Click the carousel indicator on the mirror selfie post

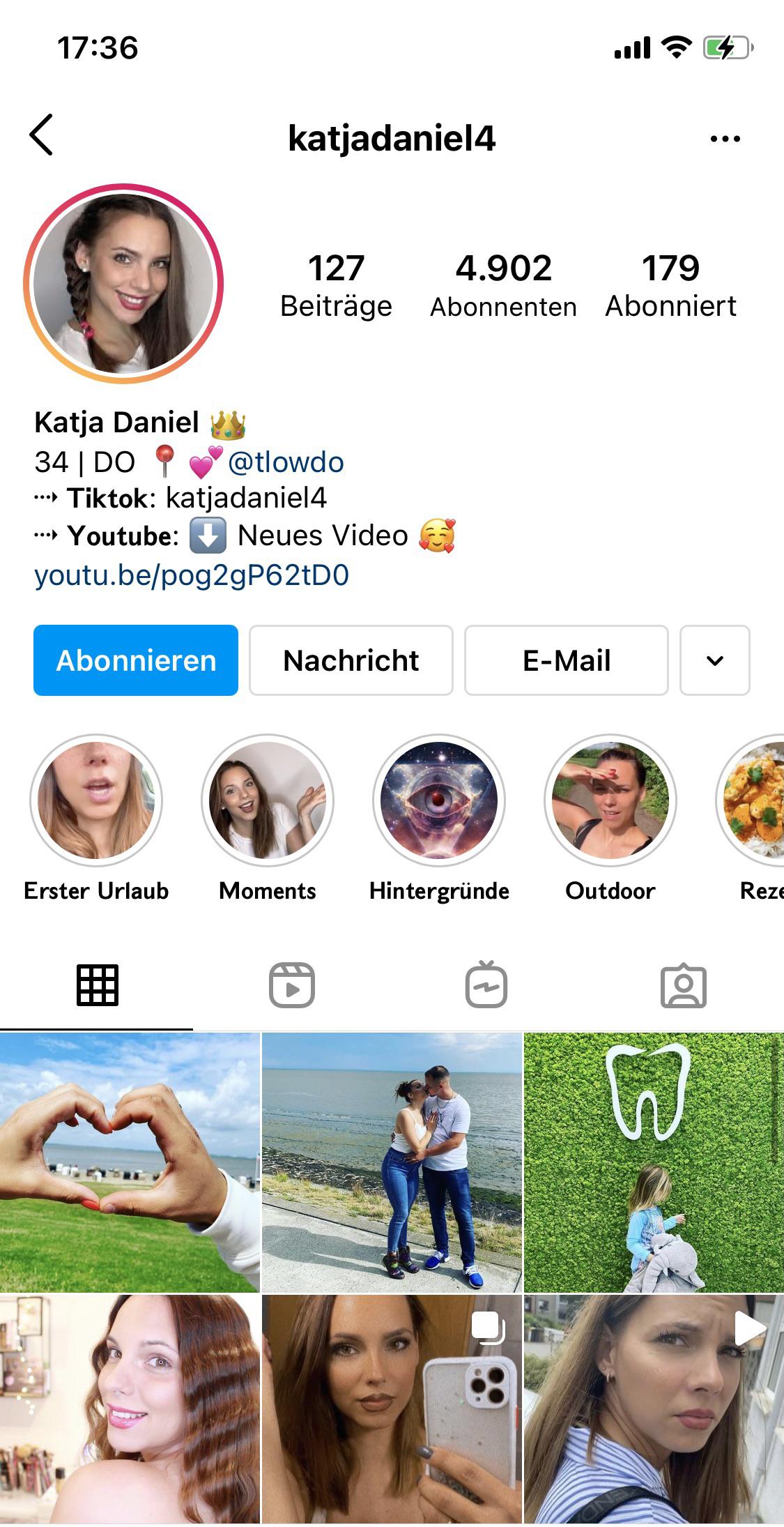coord(489,1328)
